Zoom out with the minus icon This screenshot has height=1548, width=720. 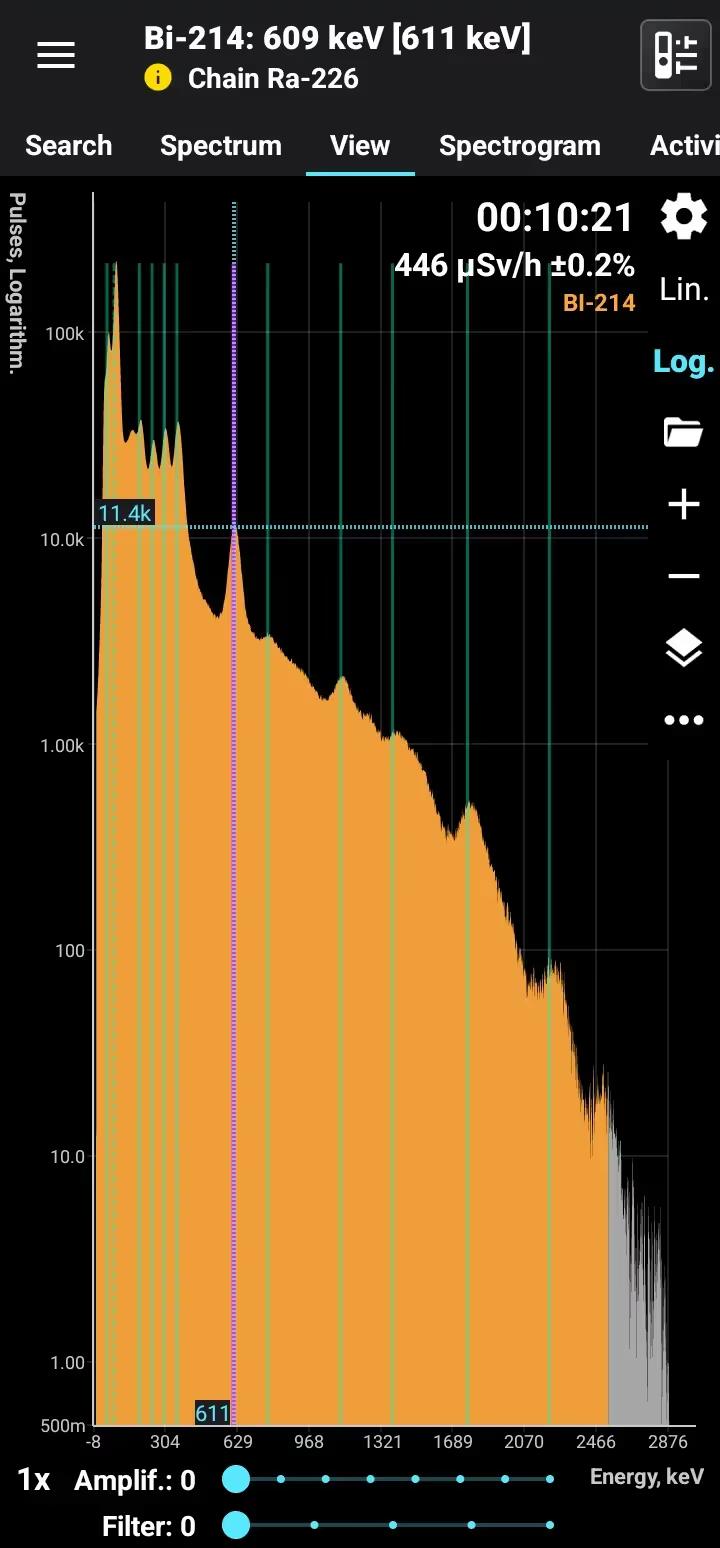coord(684,576)
